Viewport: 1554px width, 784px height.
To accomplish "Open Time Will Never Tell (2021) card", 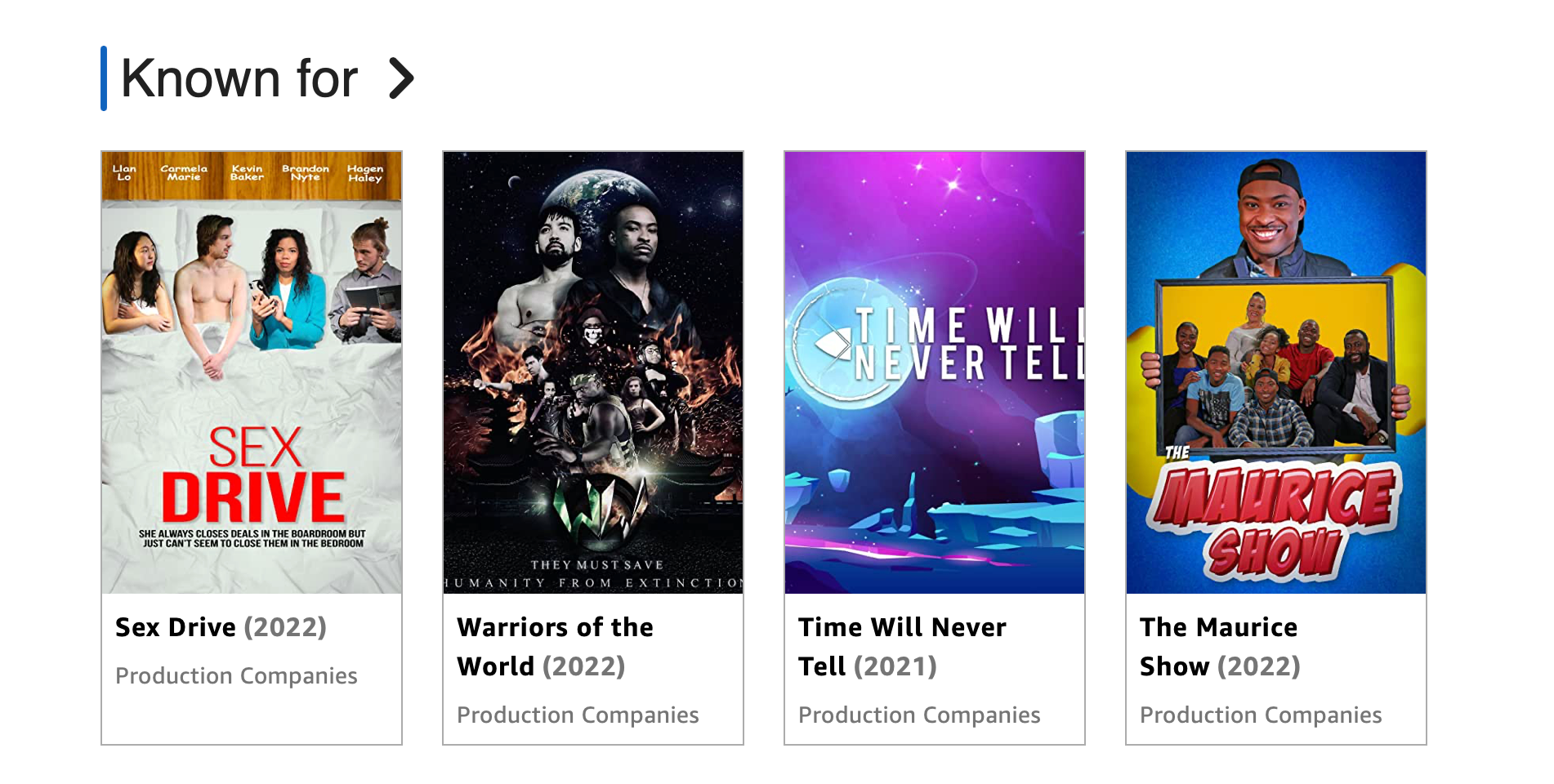I will coord(934,372).
